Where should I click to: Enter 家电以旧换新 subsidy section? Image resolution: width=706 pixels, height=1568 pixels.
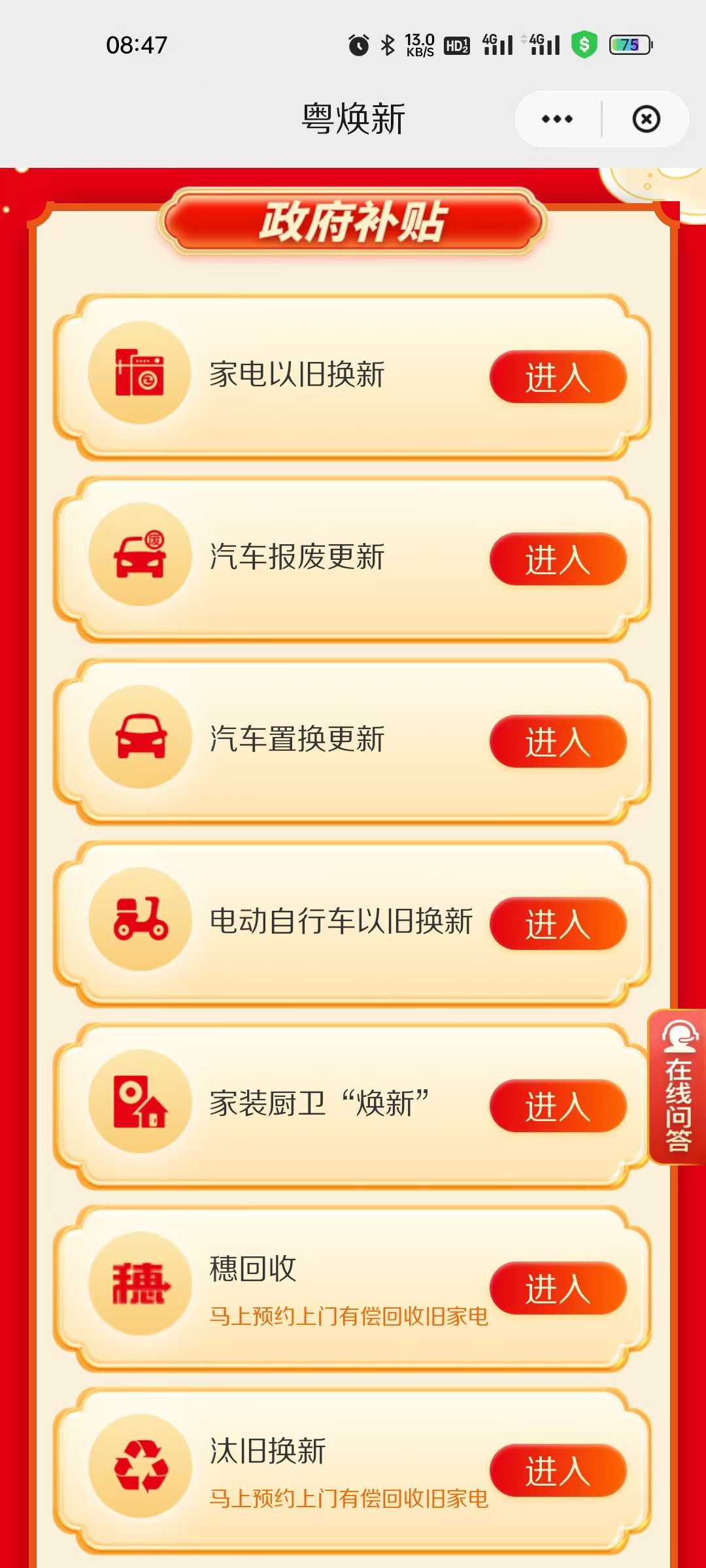[558, 377]
